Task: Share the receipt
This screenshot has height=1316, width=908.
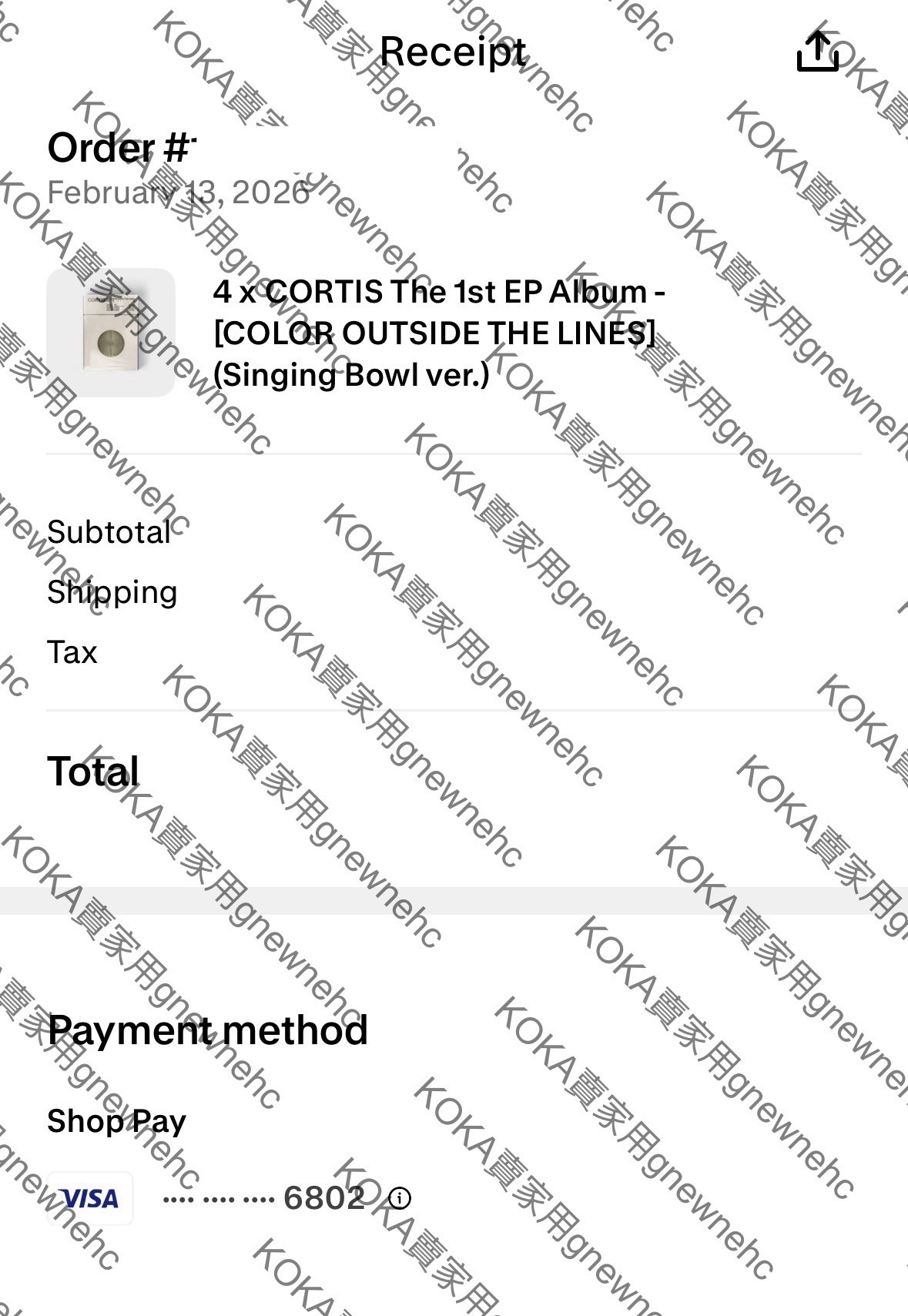Action: [817, 52]
